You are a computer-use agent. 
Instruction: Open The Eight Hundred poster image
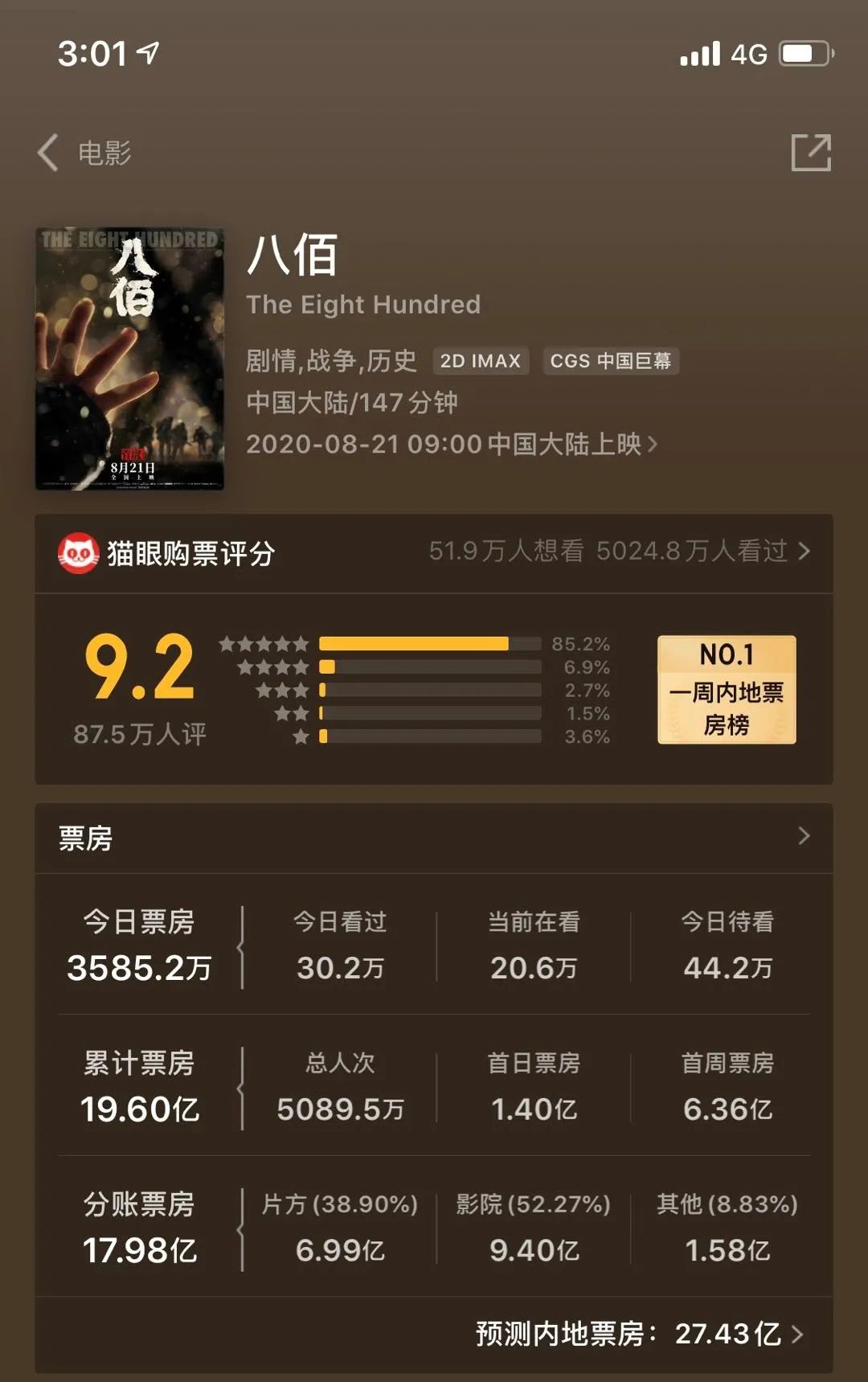pyautogui.click(x=129, y=359)
